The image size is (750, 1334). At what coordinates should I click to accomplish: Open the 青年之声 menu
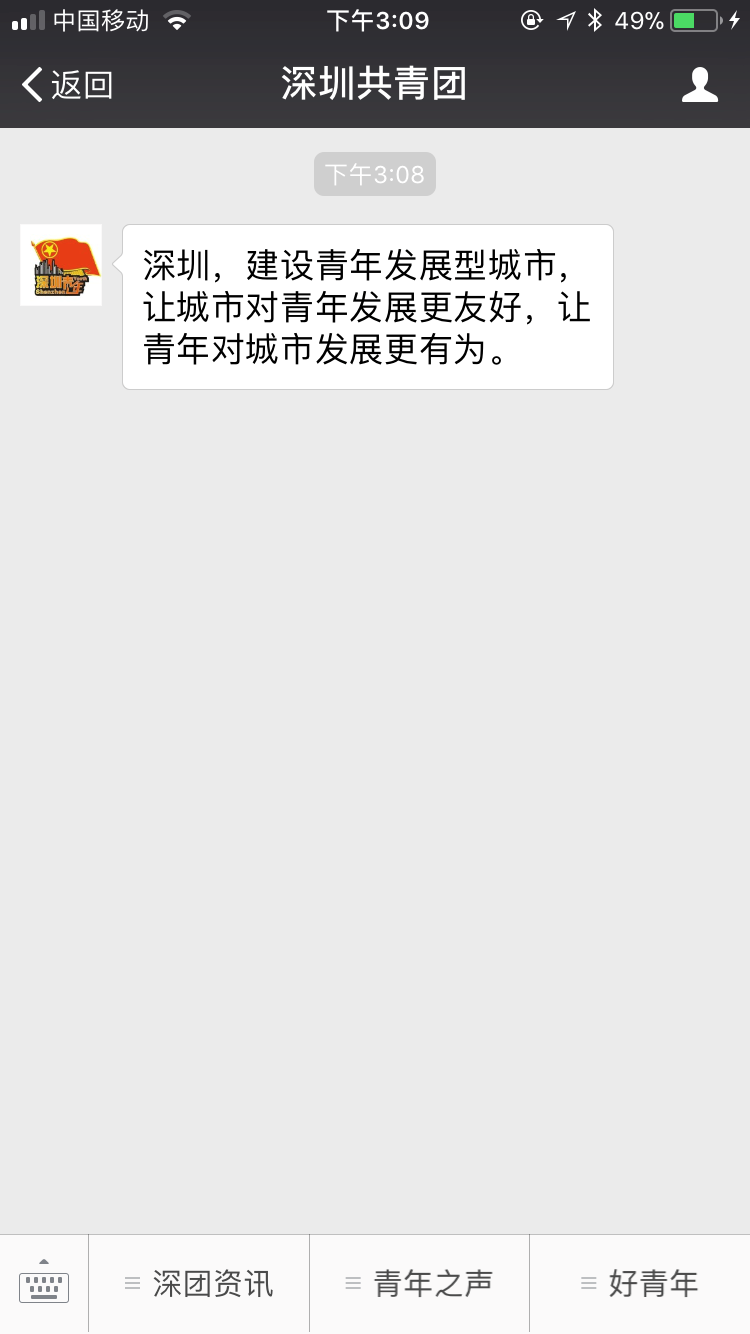(419, 1283)
